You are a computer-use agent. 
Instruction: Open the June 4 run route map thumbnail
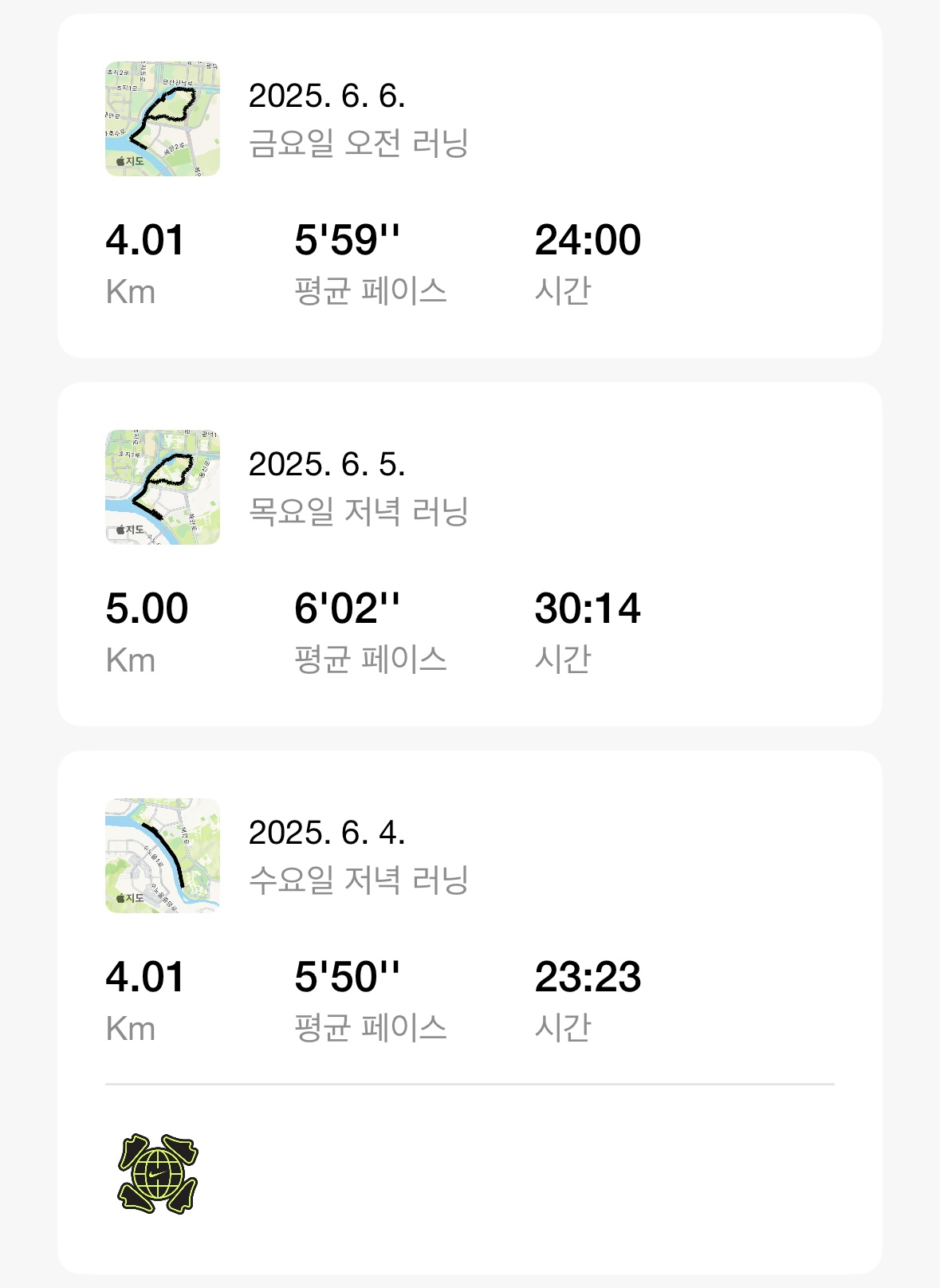[162, 857]
